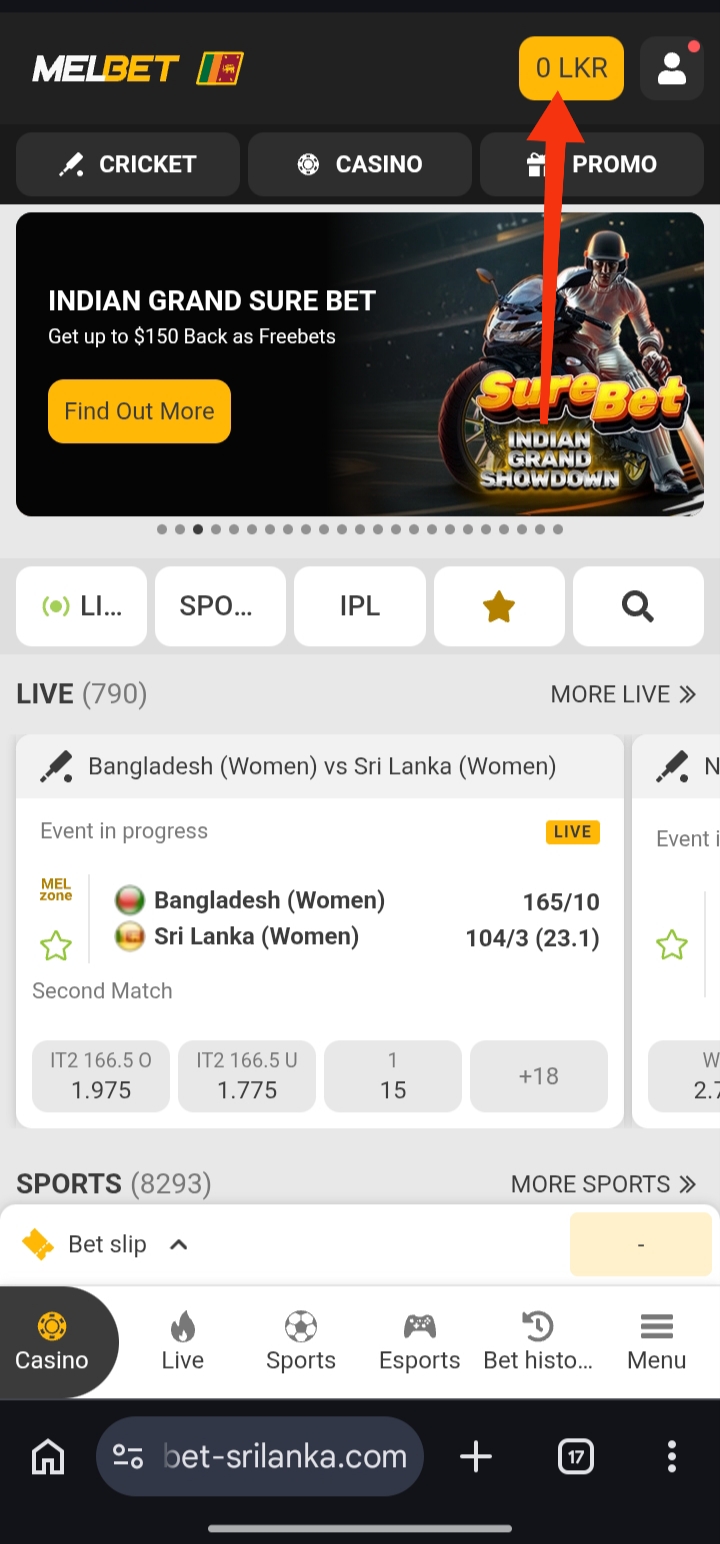The height and width of the screenshot is (1544, 720).
Task: Open the bottom Menu tab
Action: (x=656, y=1342)
